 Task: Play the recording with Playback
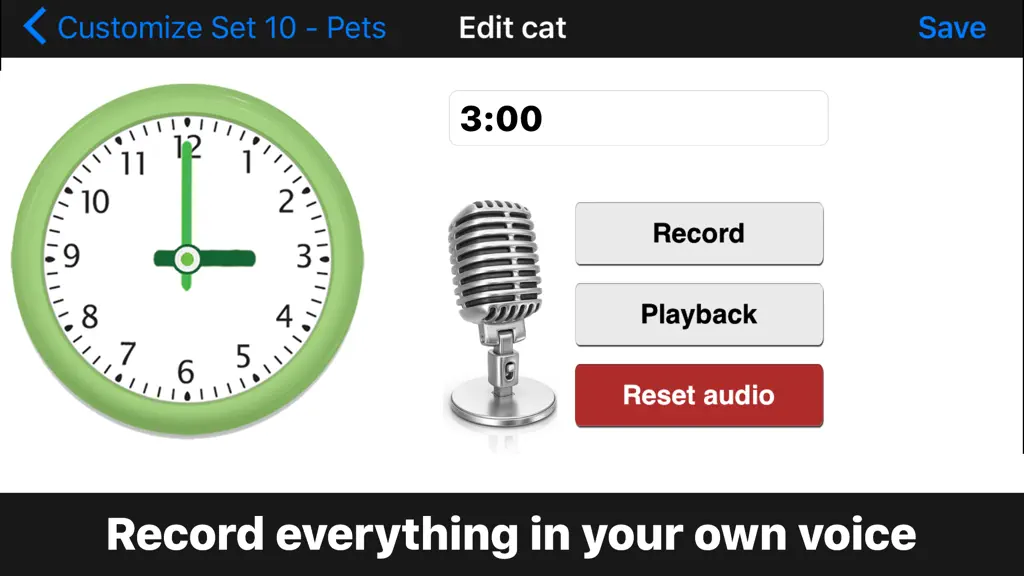(699, 314)
